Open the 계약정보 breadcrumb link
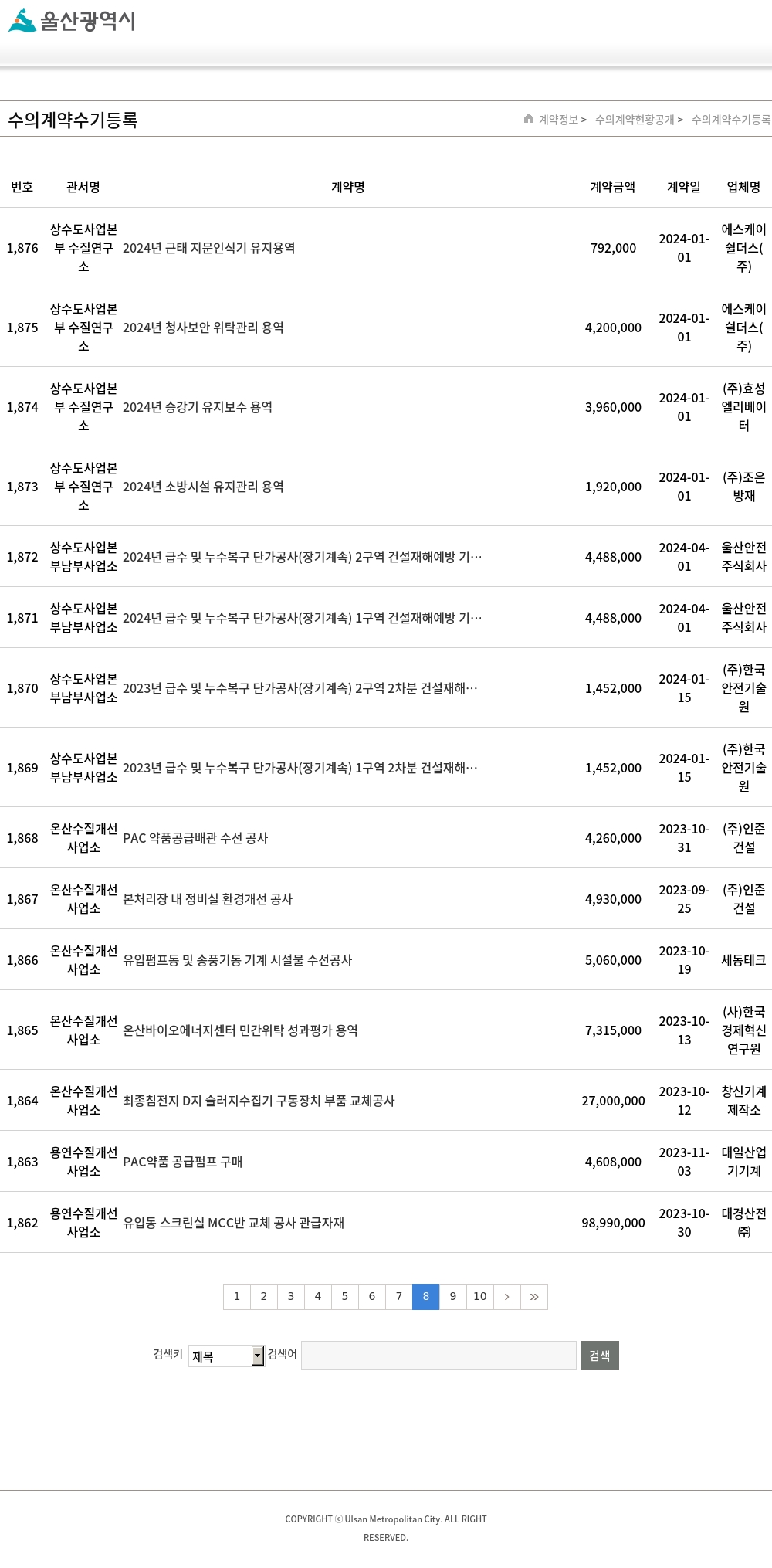 click(x=558, y=119)
